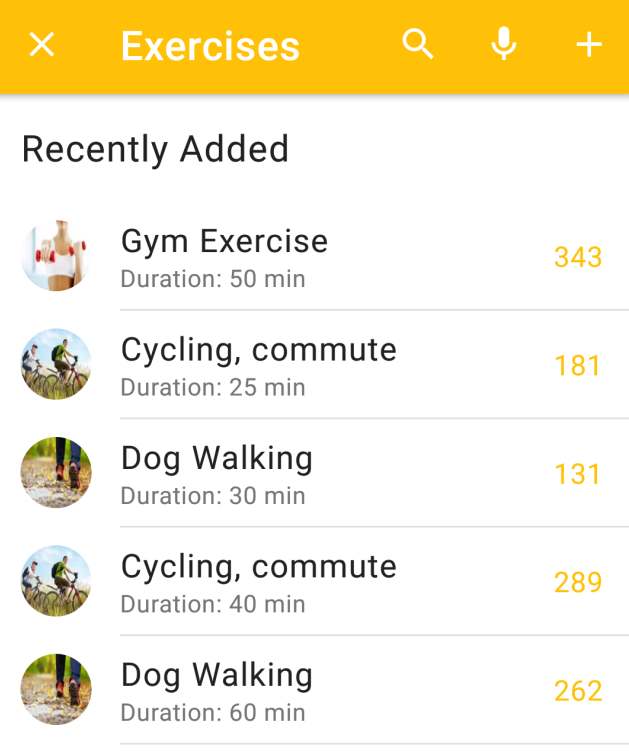The image size is (629, 755).
Task: Open the exercise search
Action: (417, 45)
